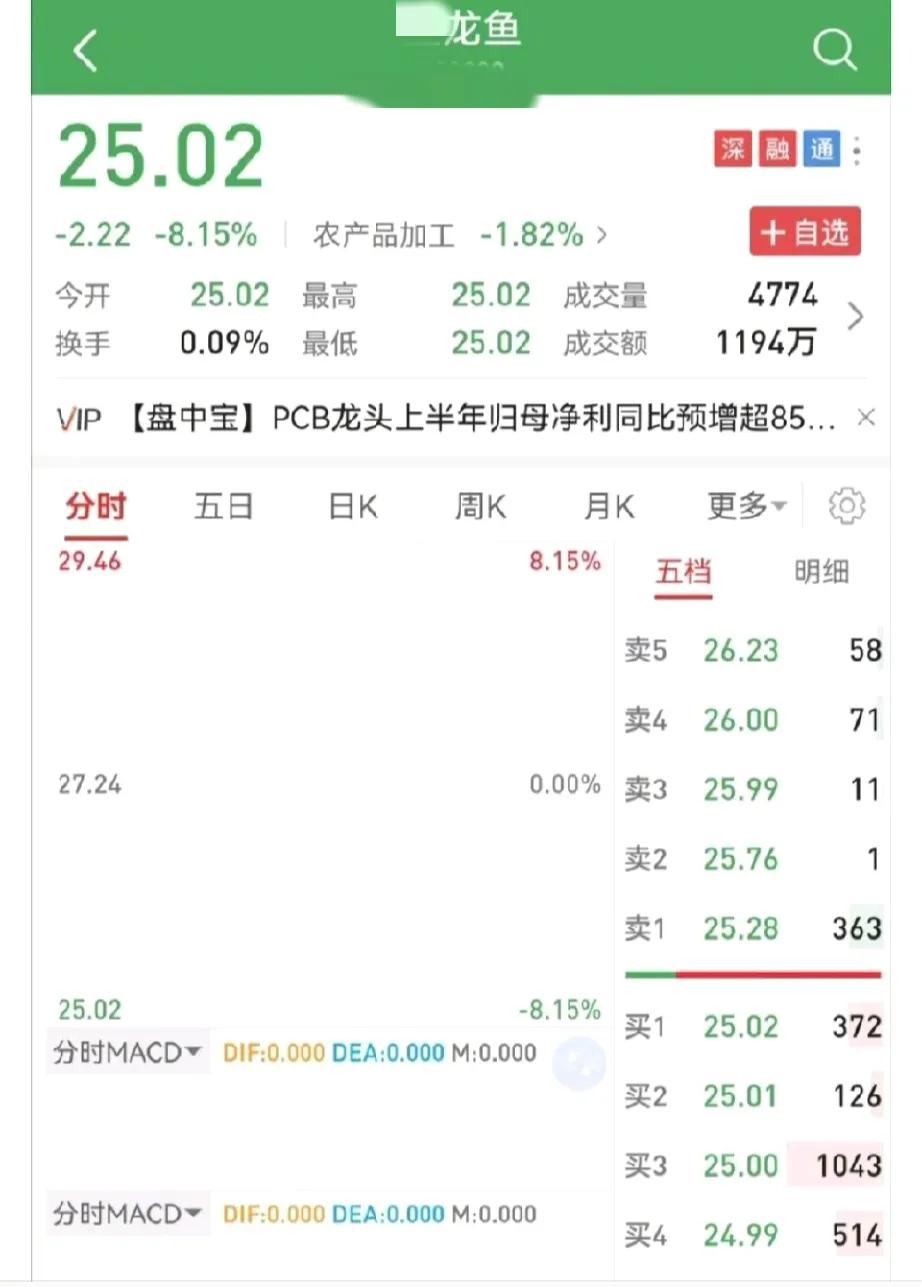Tap the 通 Stock Connect badge

pyautogui.click(x=824, y=150)
